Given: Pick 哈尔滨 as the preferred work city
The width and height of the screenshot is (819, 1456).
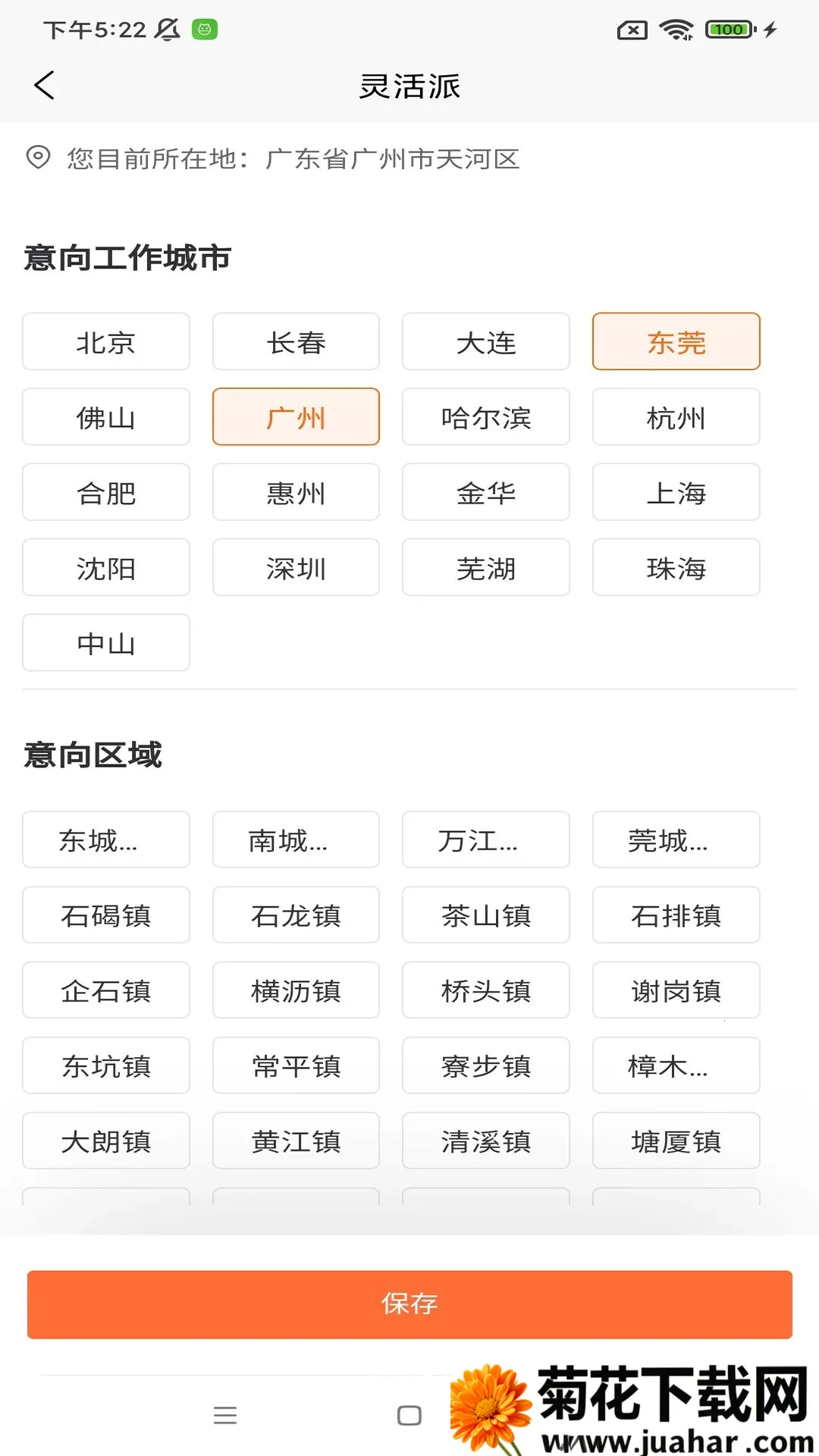Looking at the screenshot, I should click(x=486, y=417).
